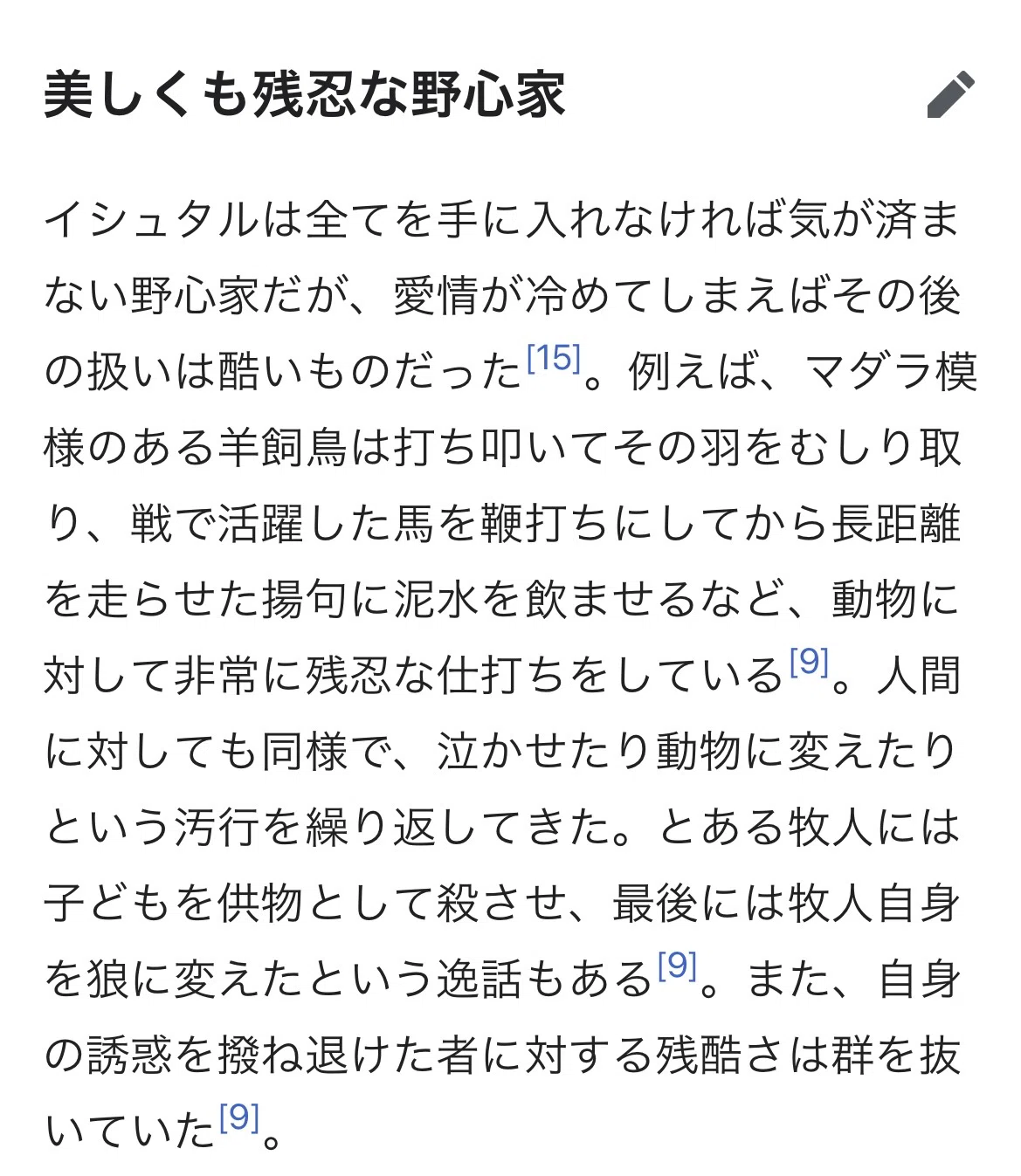Open footnote [15] after 酷いものだった
Image resolution: width=1021 pixels, height=1176 pixels.
click(x=554, y=358)
